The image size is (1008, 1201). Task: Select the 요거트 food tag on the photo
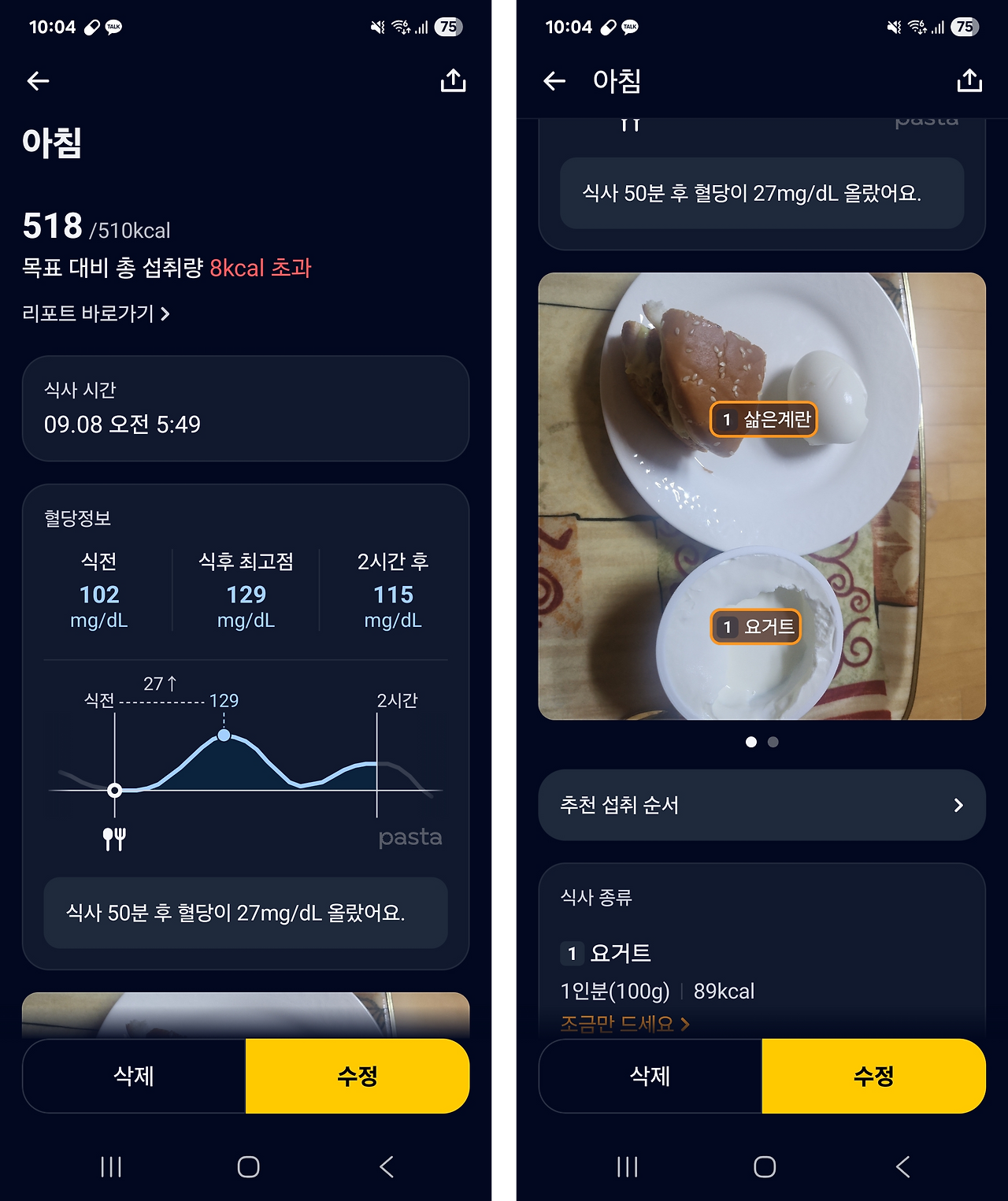[x=754, y=627]
